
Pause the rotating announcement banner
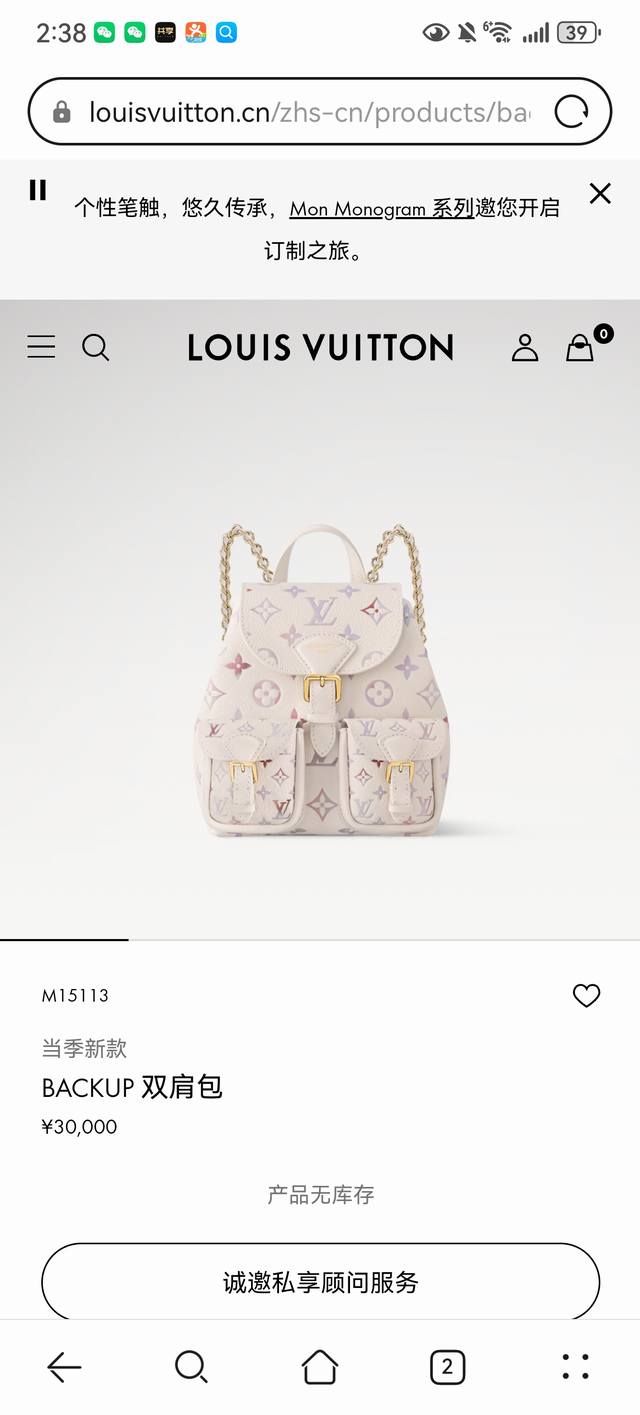38,190
